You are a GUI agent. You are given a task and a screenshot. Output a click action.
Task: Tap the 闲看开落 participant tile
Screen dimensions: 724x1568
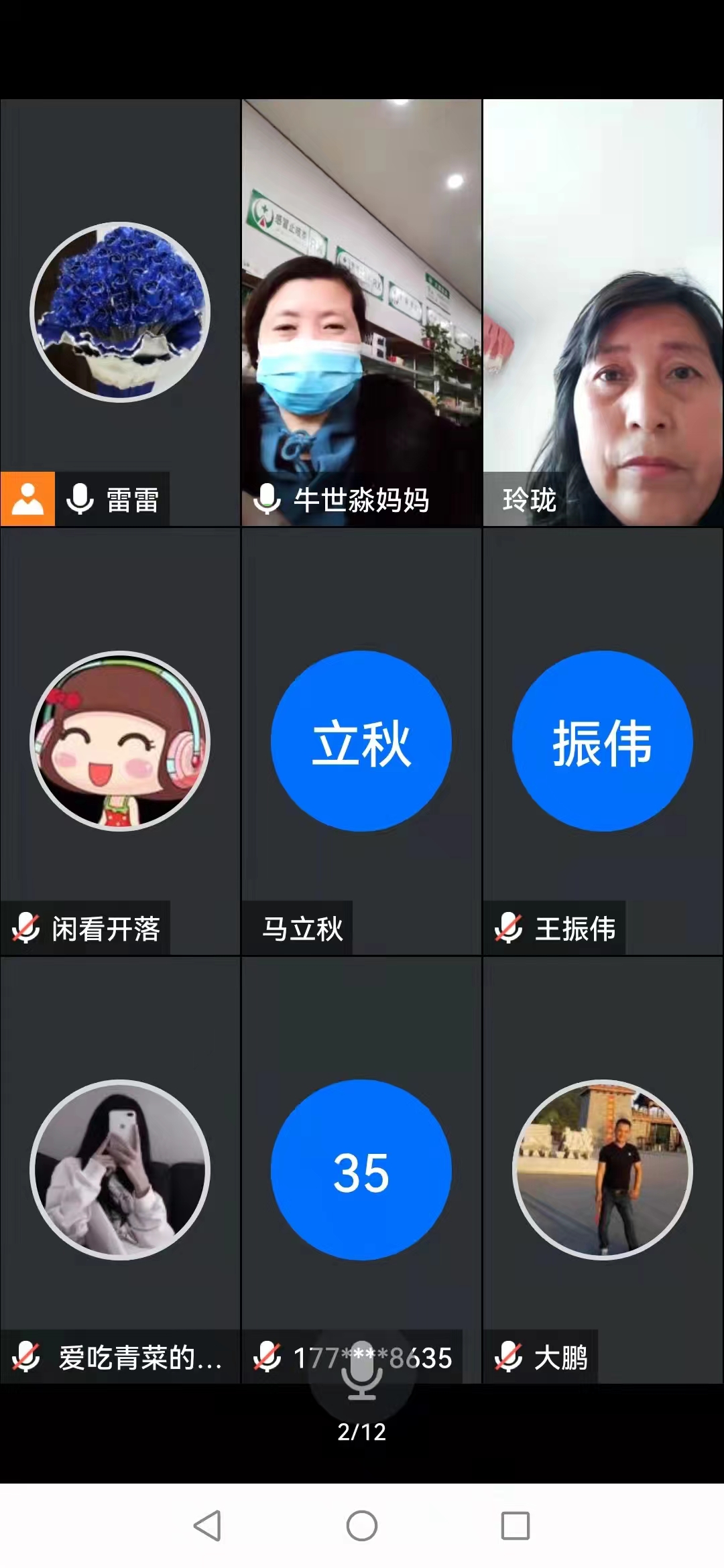coord(120,741)
